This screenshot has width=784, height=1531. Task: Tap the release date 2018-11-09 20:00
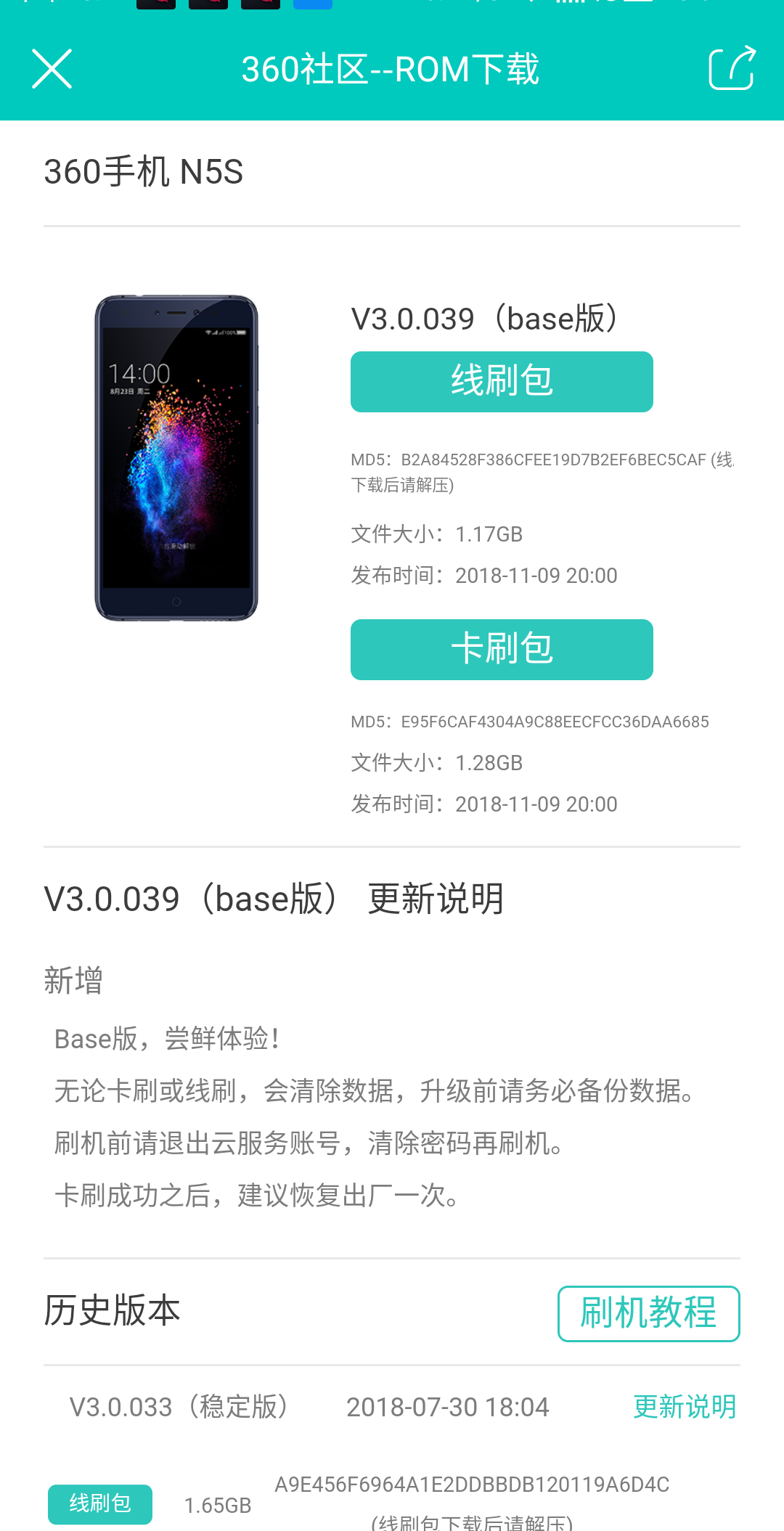(x=483, y=575)
